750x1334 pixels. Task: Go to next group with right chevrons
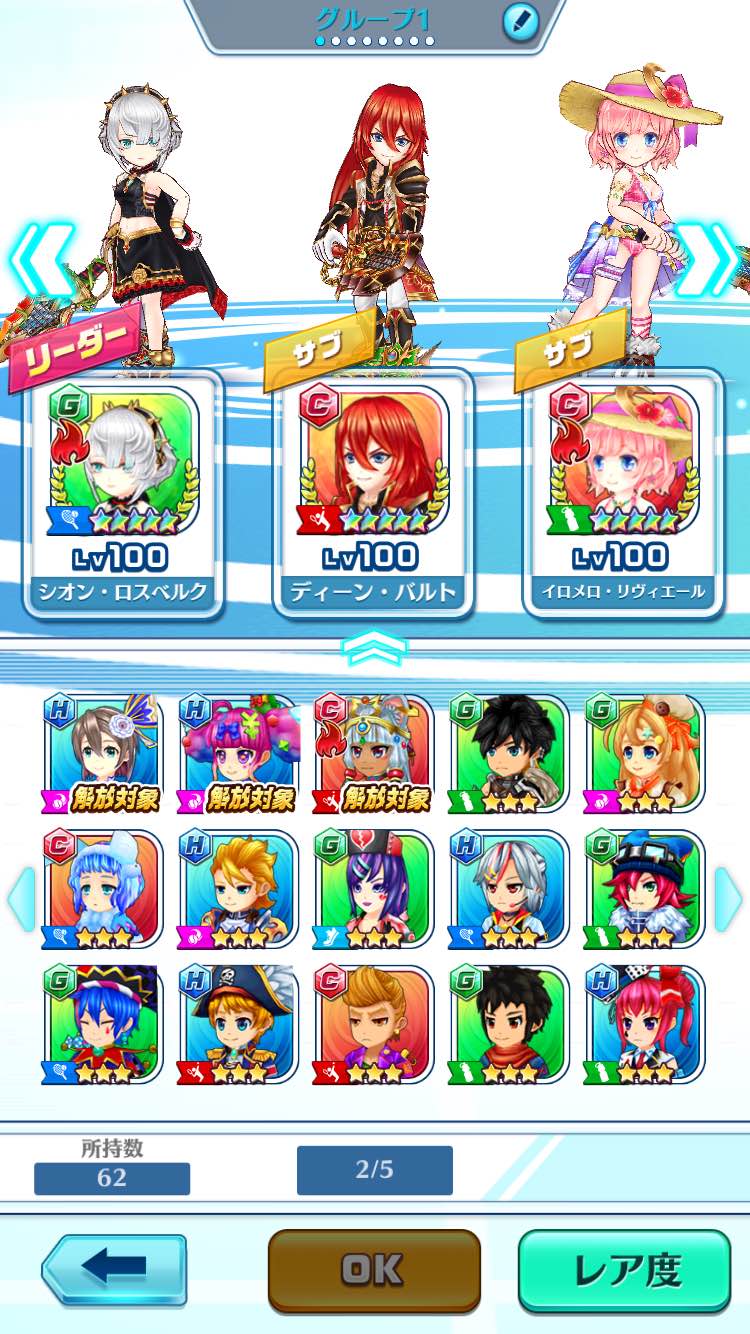pyautogui.click(x=708, y=260)
